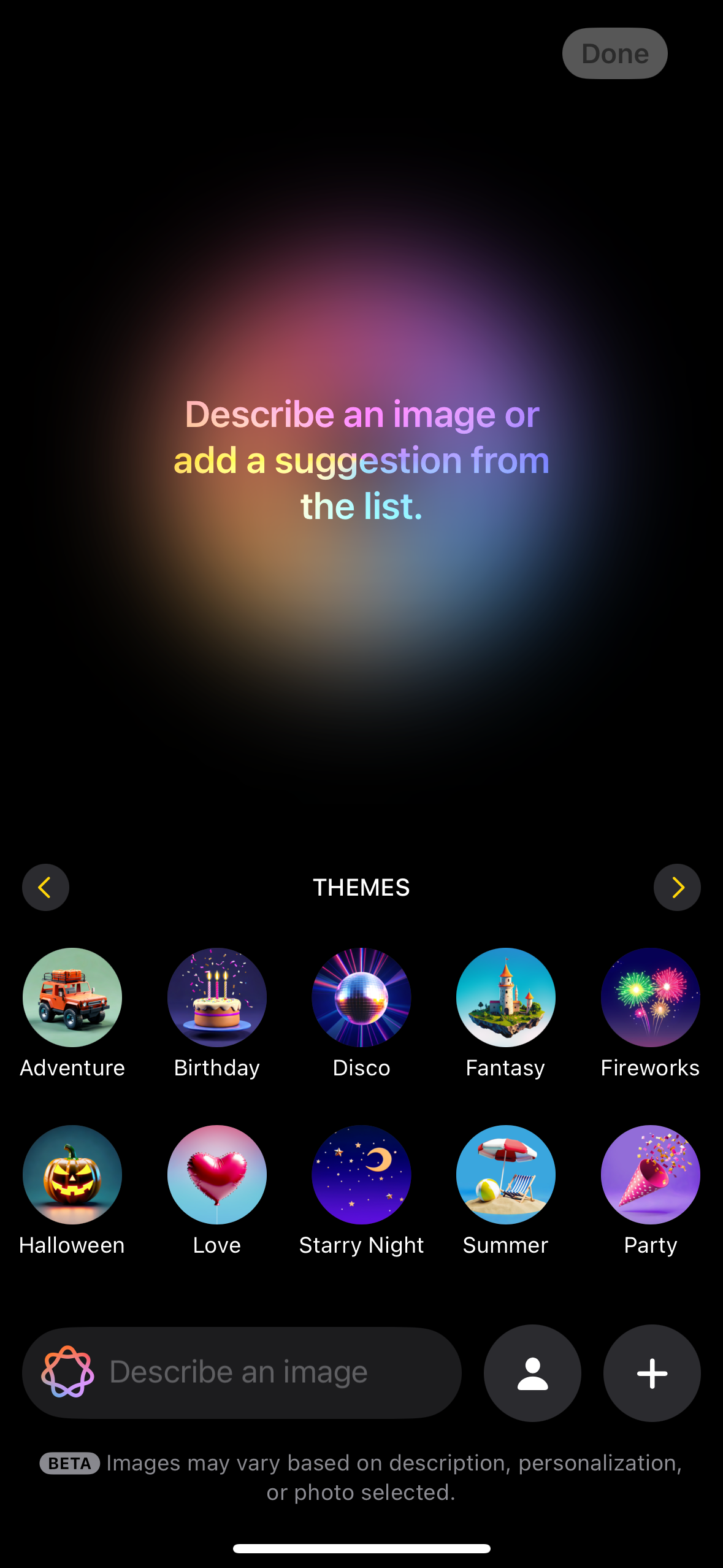Add the Disco theme

click(x=361, y=997)
